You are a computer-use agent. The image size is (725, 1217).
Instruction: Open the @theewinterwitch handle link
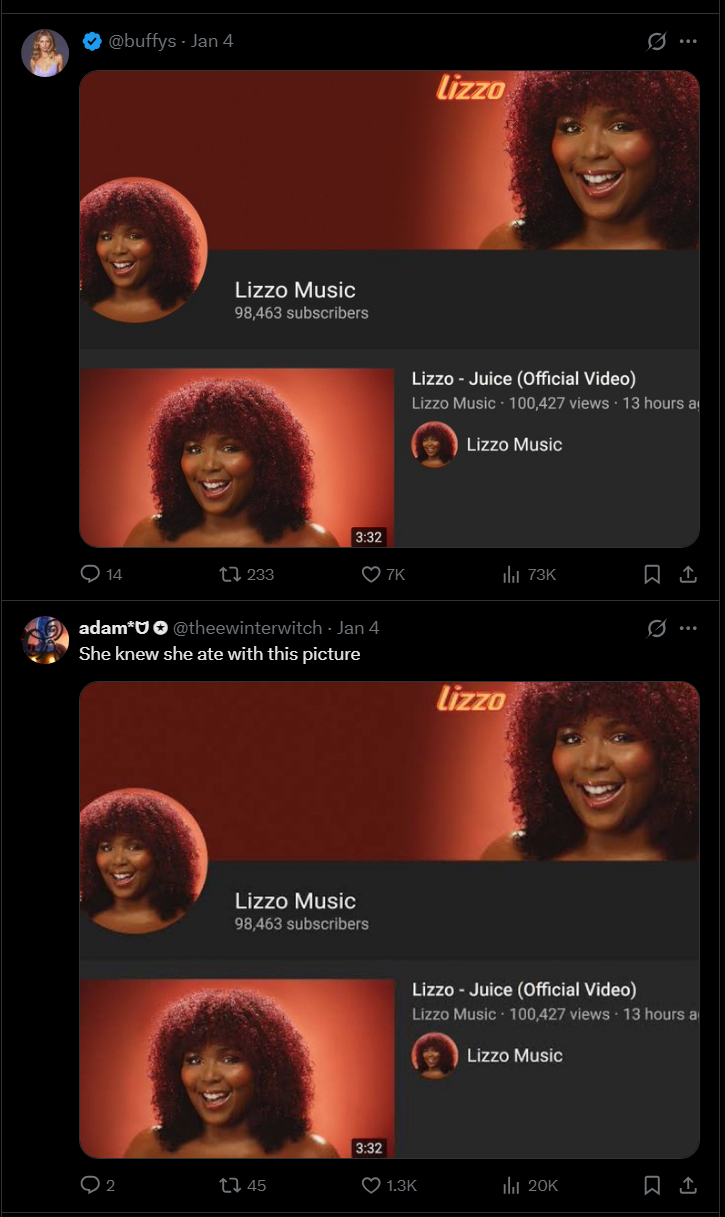pos(247,628)
